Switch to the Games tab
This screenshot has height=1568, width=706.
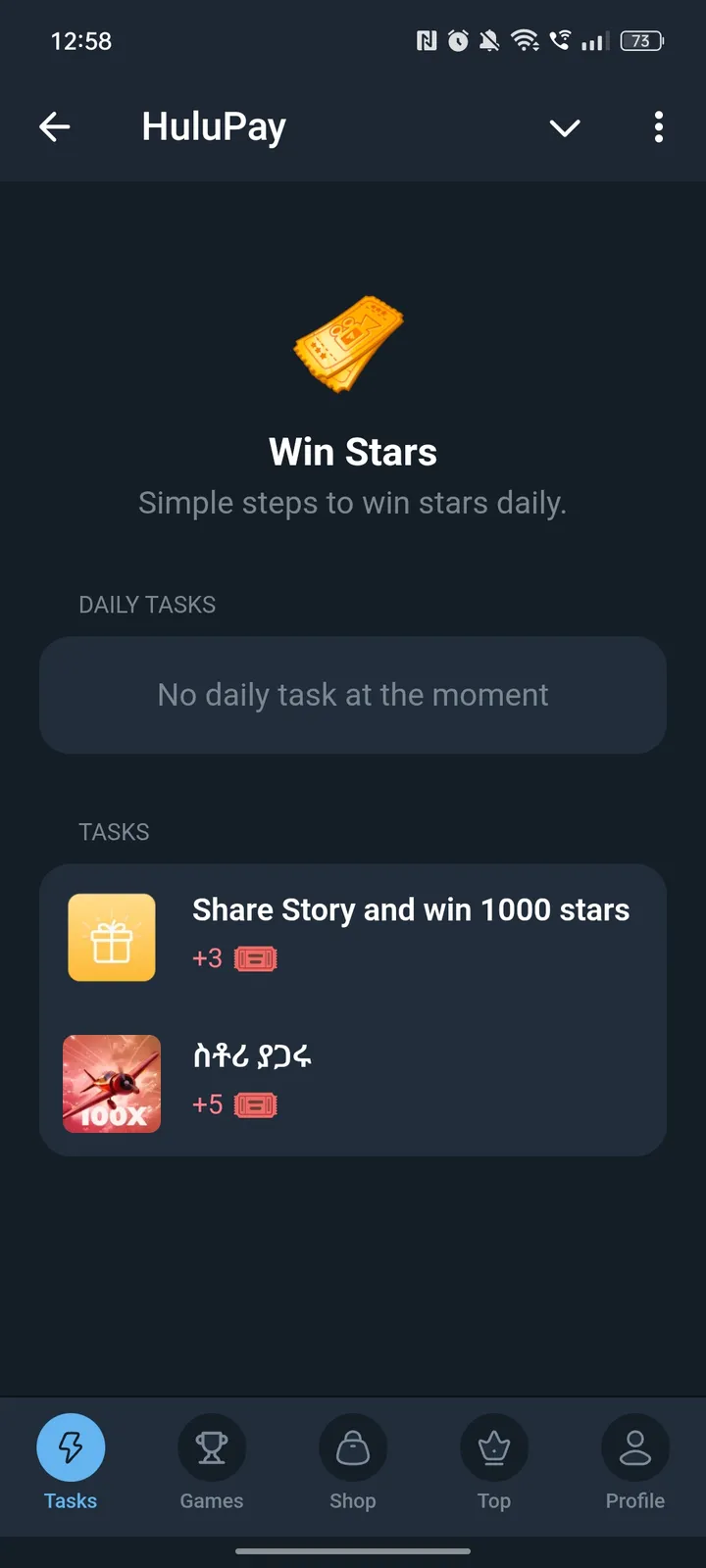coord(212,1465)
